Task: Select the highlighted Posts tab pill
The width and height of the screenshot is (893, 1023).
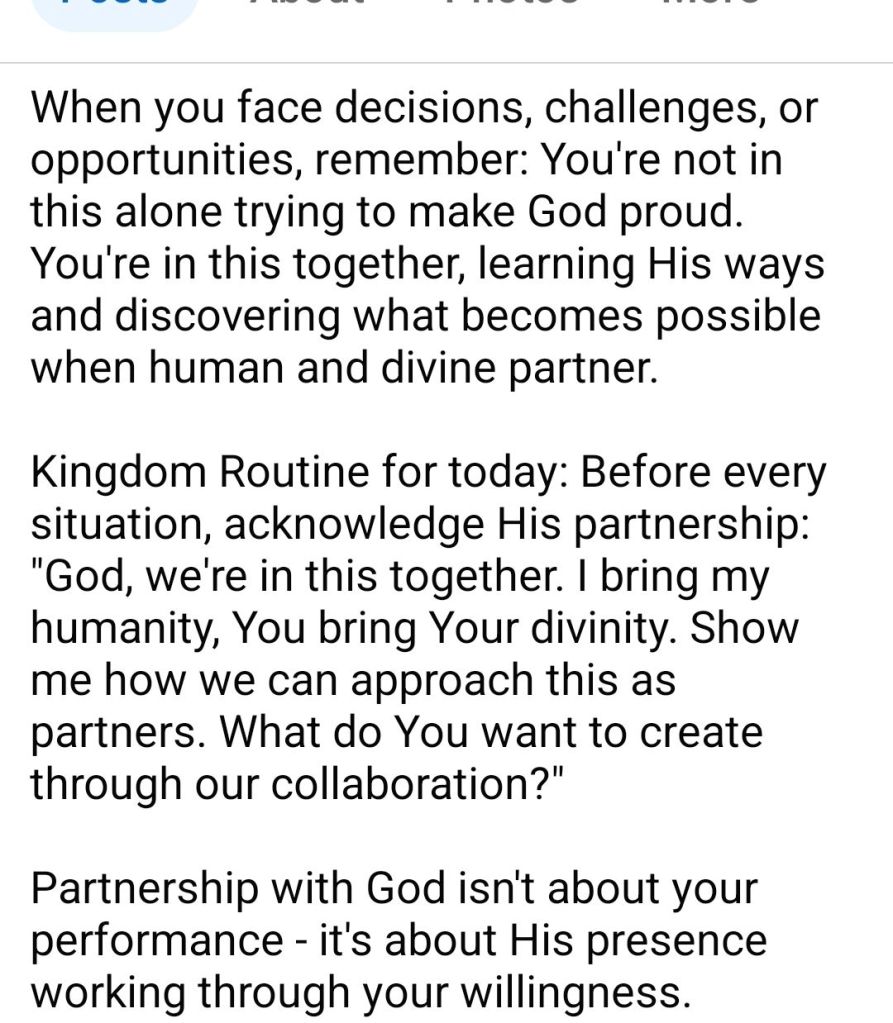Action: tap(114, 10)
